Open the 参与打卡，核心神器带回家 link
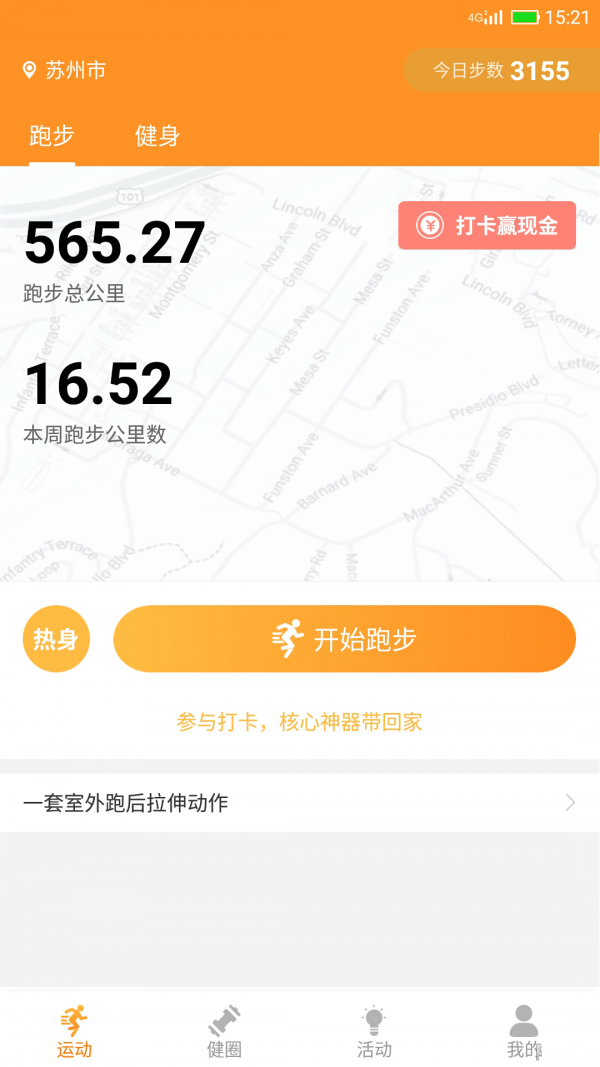The image size is (600, 1067). [x=300, y=722]
